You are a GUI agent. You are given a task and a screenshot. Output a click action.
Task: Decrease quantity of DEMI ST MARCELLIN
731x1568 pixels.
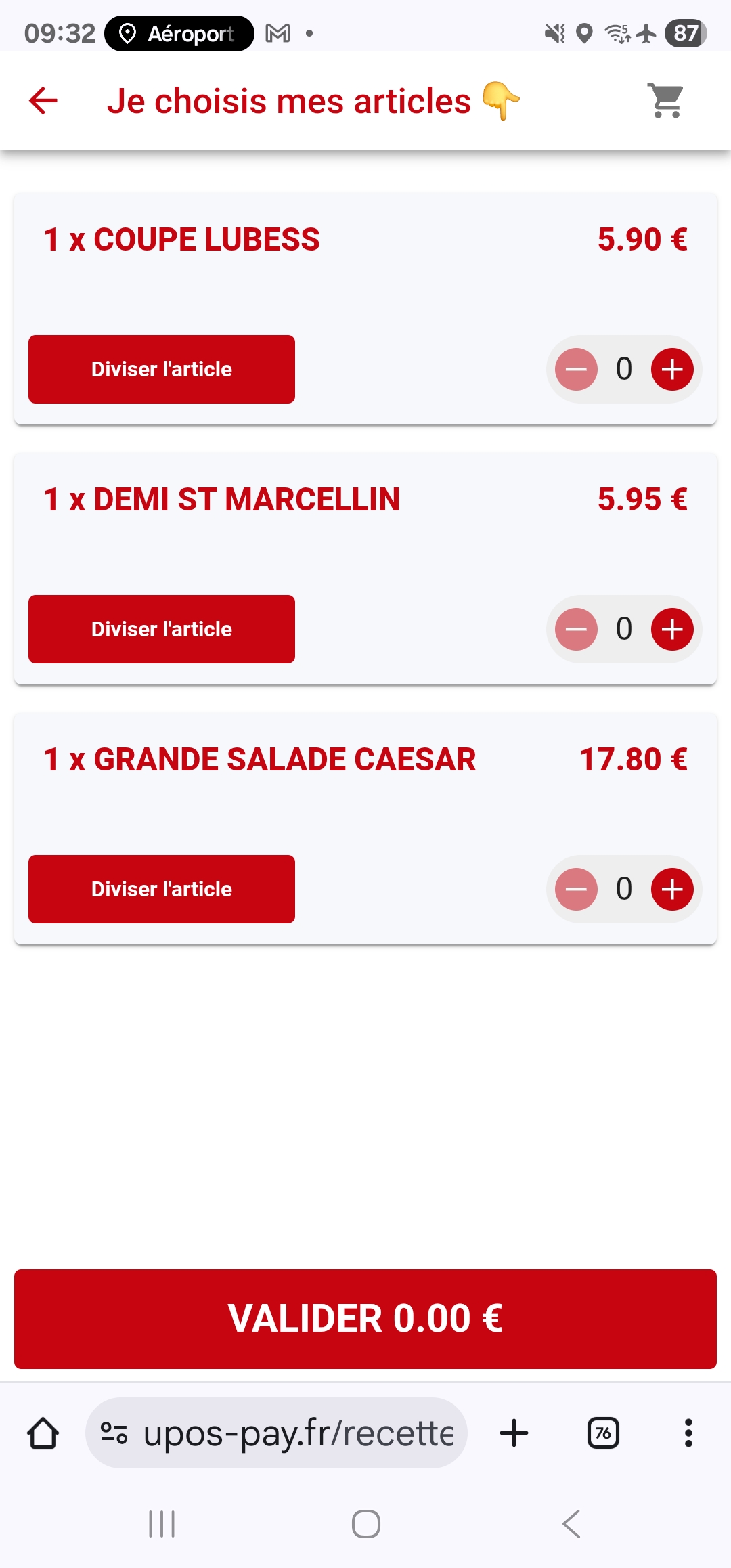(x=576, y=629)
